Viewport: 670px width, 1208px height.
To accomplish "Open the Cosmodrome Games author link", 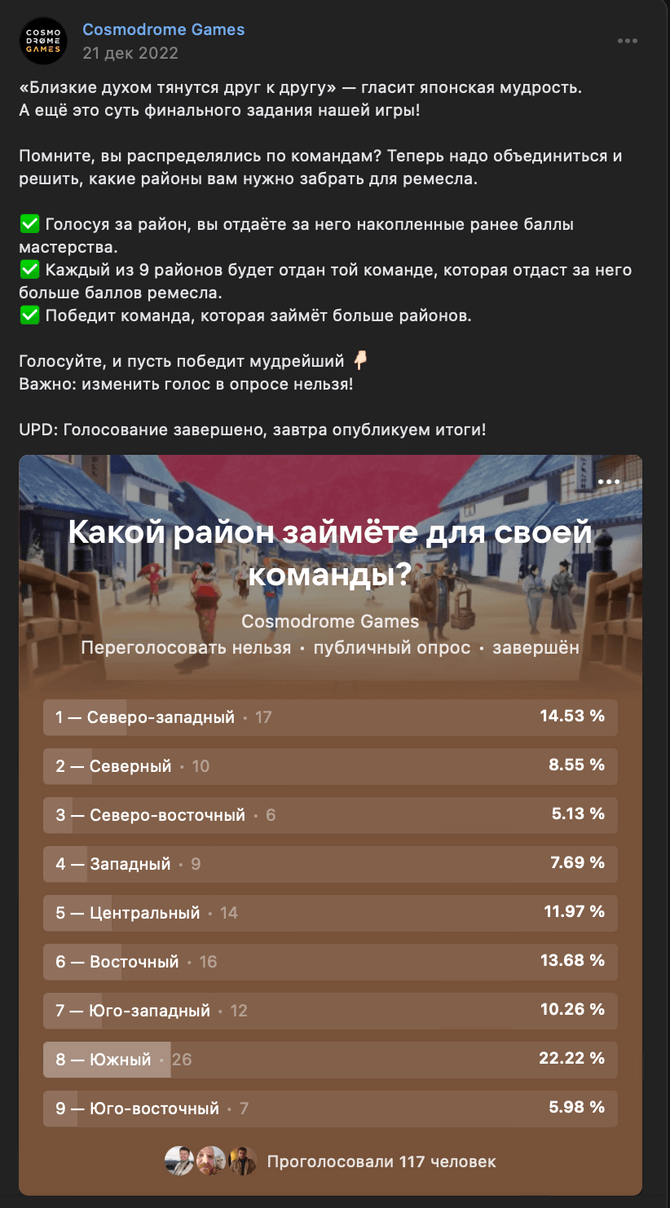I will (163, 30).
